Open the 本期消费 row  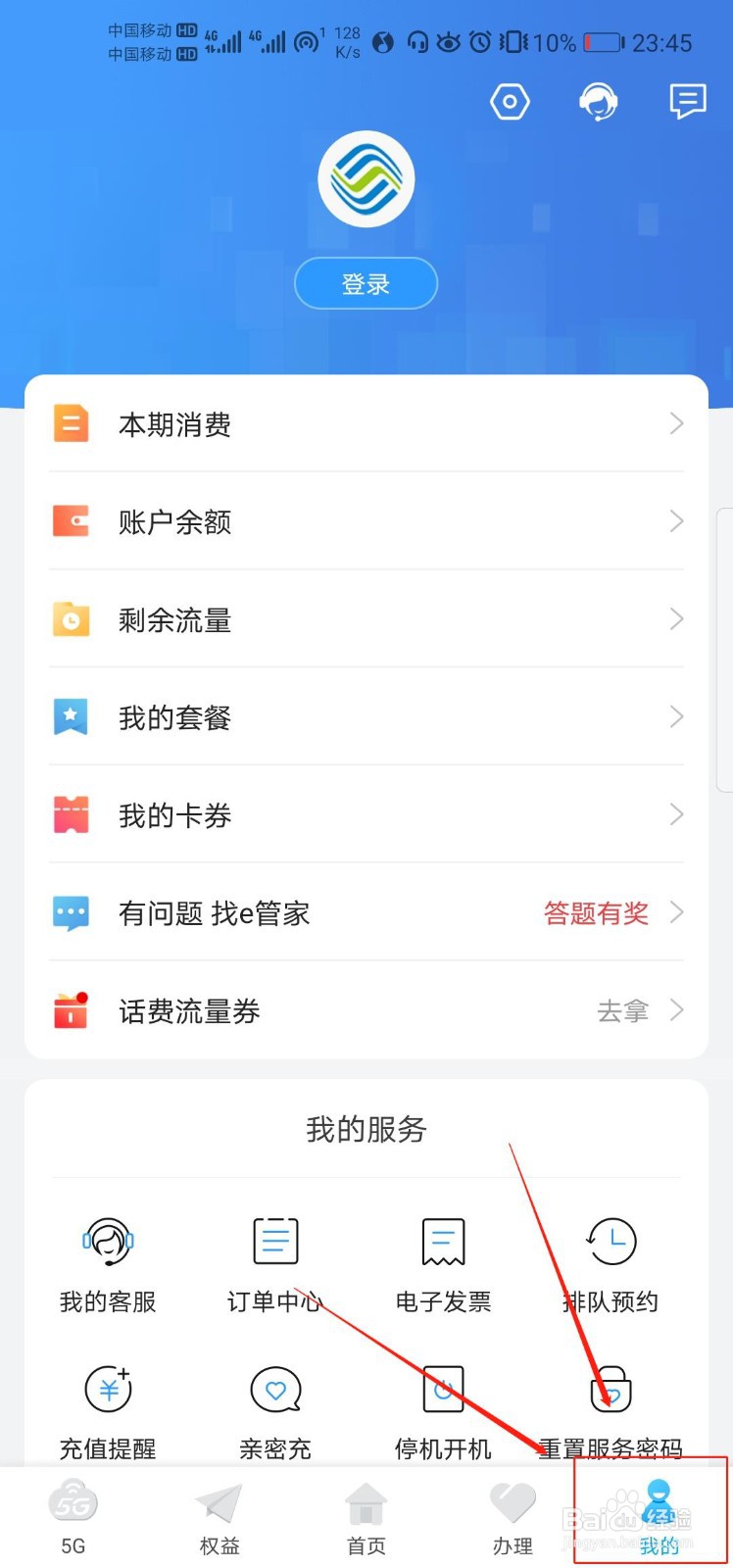[x=366, y=424]
